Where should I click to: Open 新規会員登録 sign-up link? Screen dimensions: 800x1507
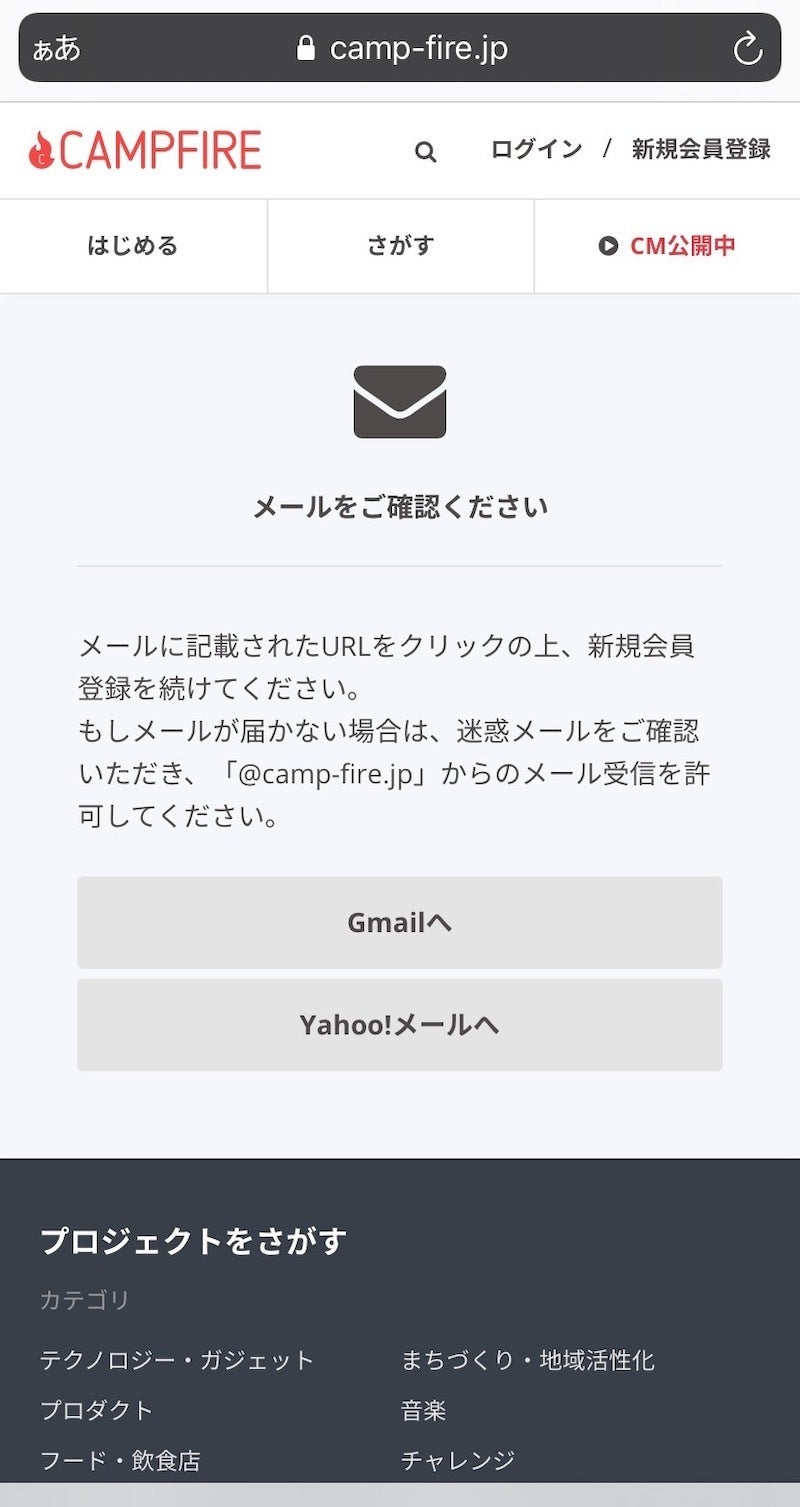[x=701, y=150]
